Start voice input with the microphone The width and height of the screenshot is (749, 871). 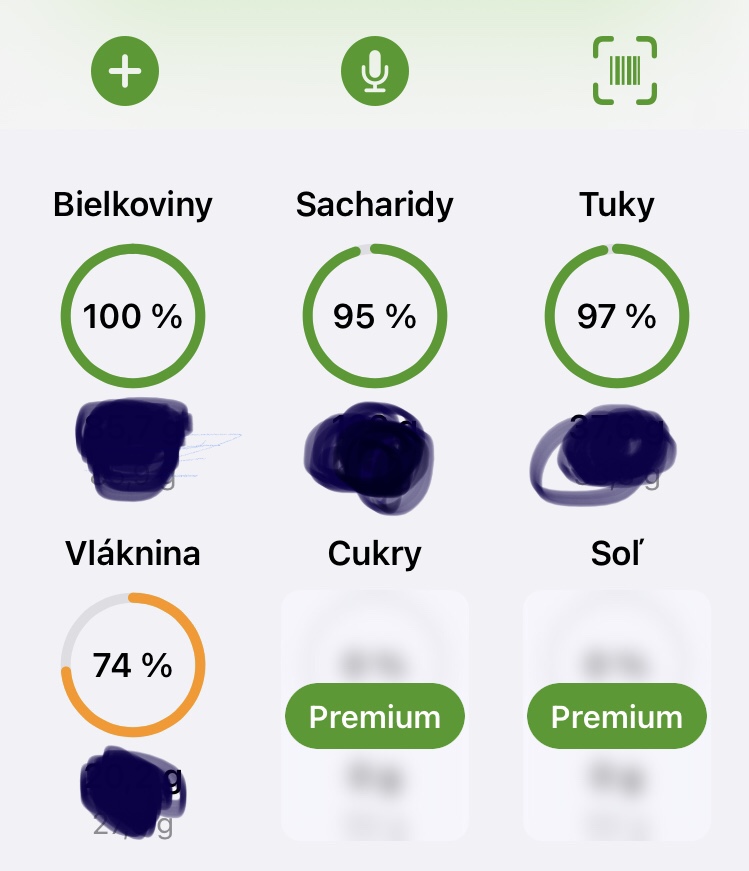[375, 71]
